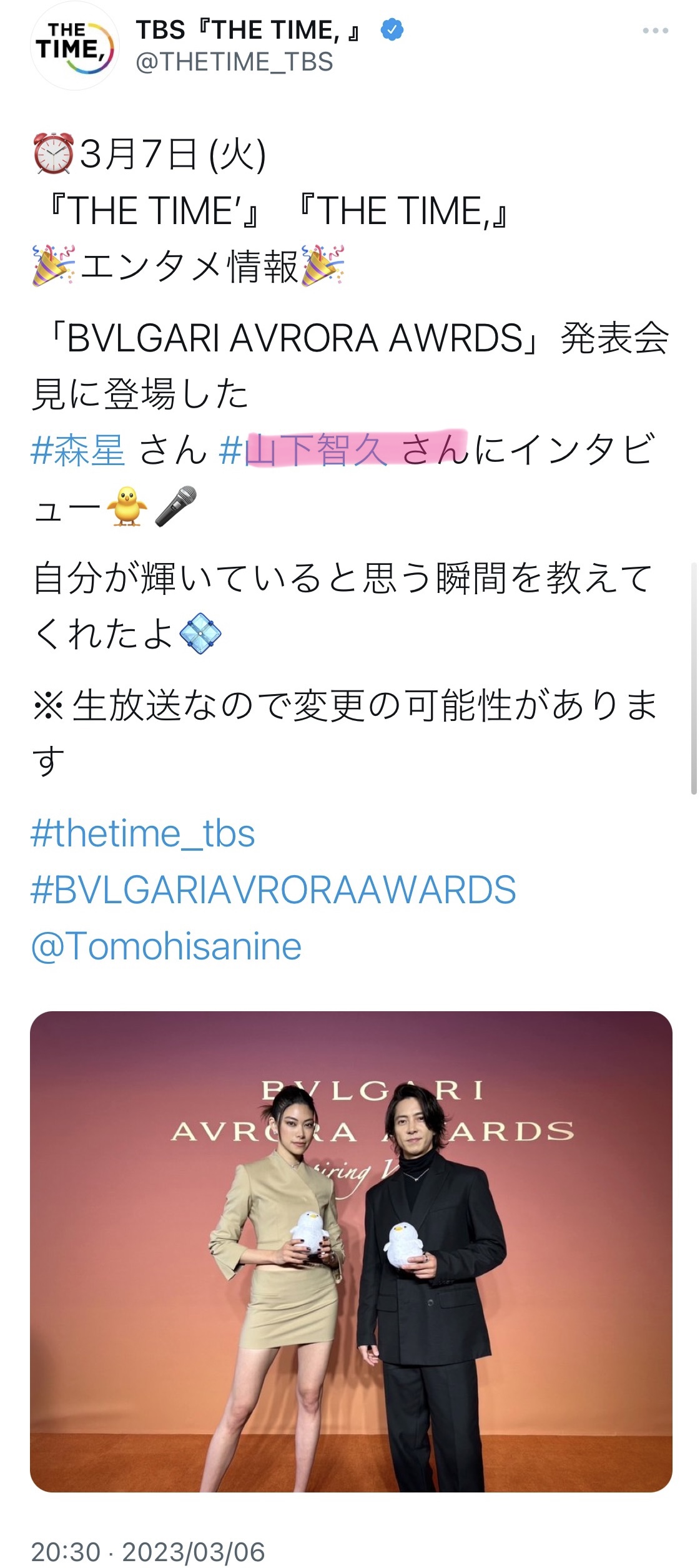The width and height of the screenshot is (700, 1568).
Task: Open the #森星 hashtag
Action: click(78, 449)
